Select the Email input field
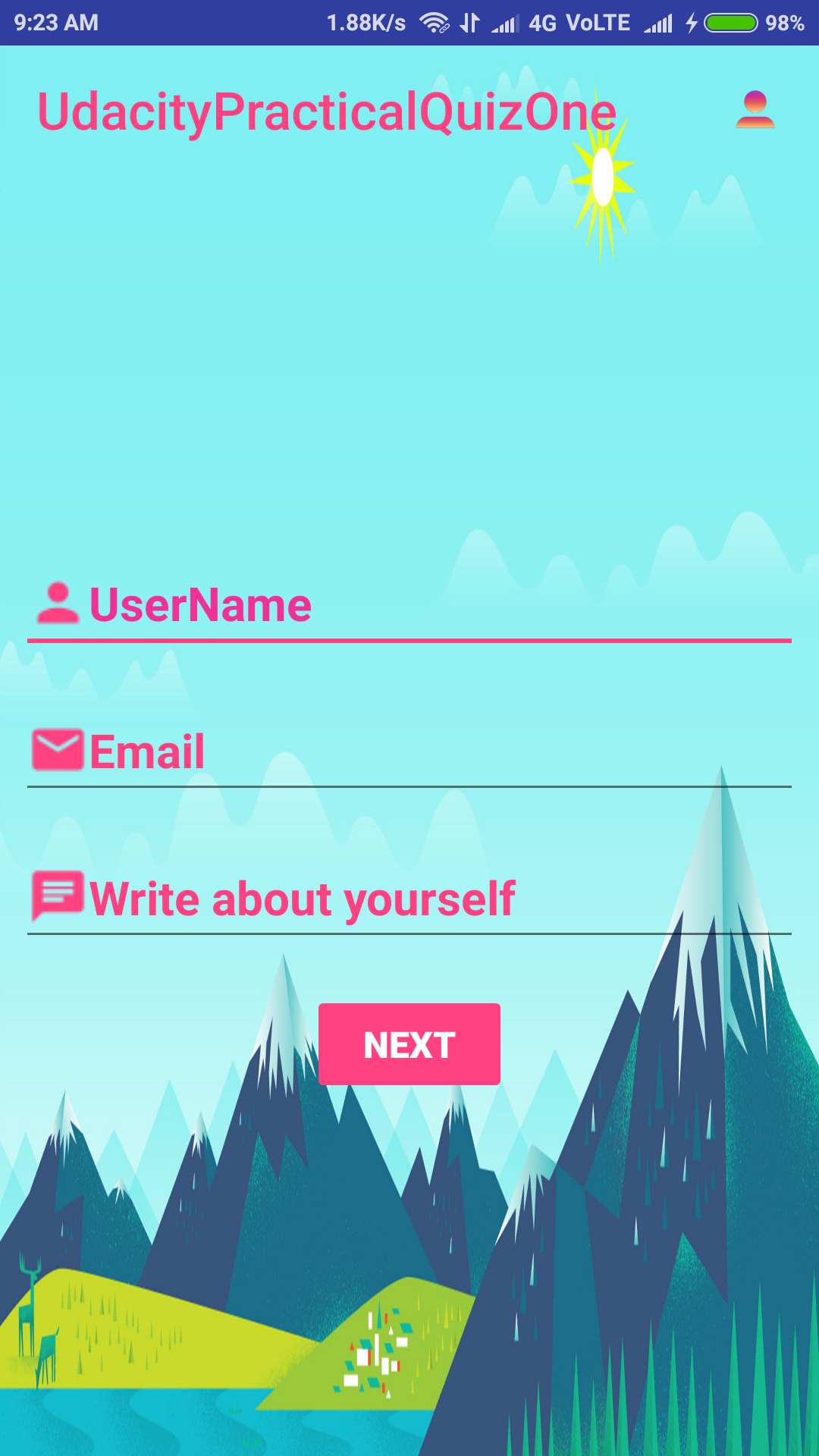 pyautogui.click(x=409, y=752)
